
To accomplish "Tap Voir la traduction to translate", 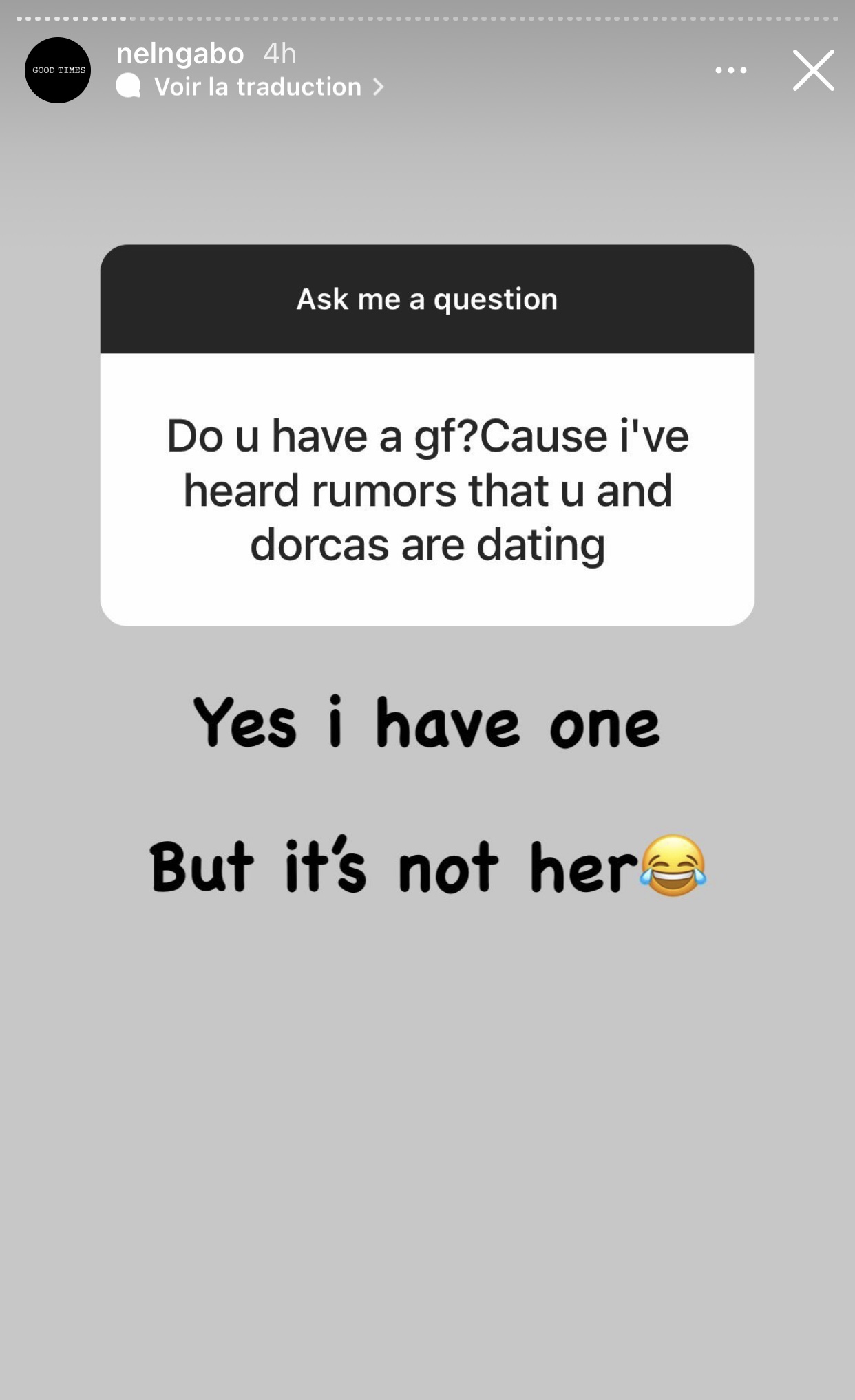I will click(x=257, y=87).
